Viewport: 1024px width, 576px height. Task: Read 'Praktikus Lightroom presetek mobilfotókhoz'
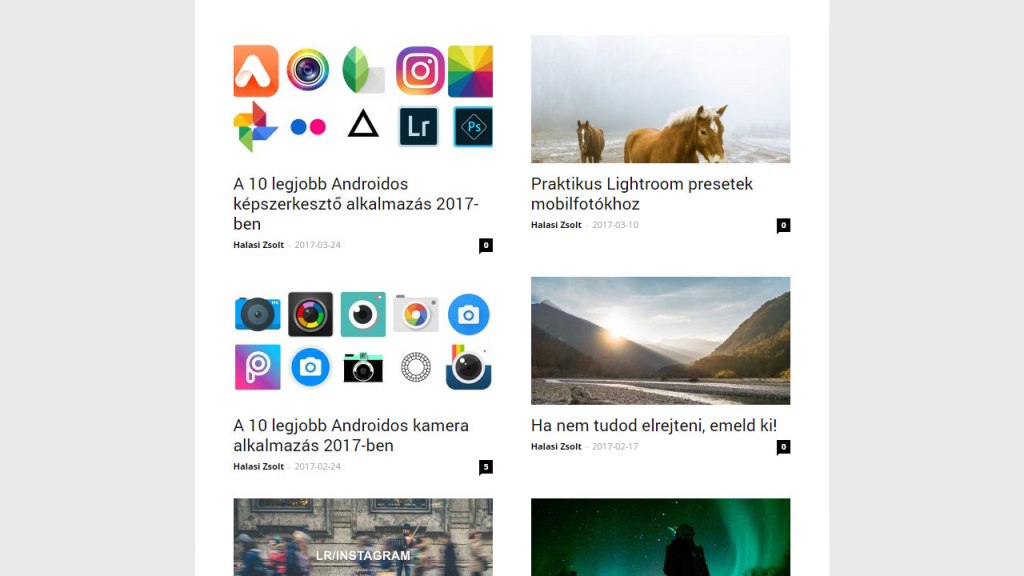pos(641,194)
